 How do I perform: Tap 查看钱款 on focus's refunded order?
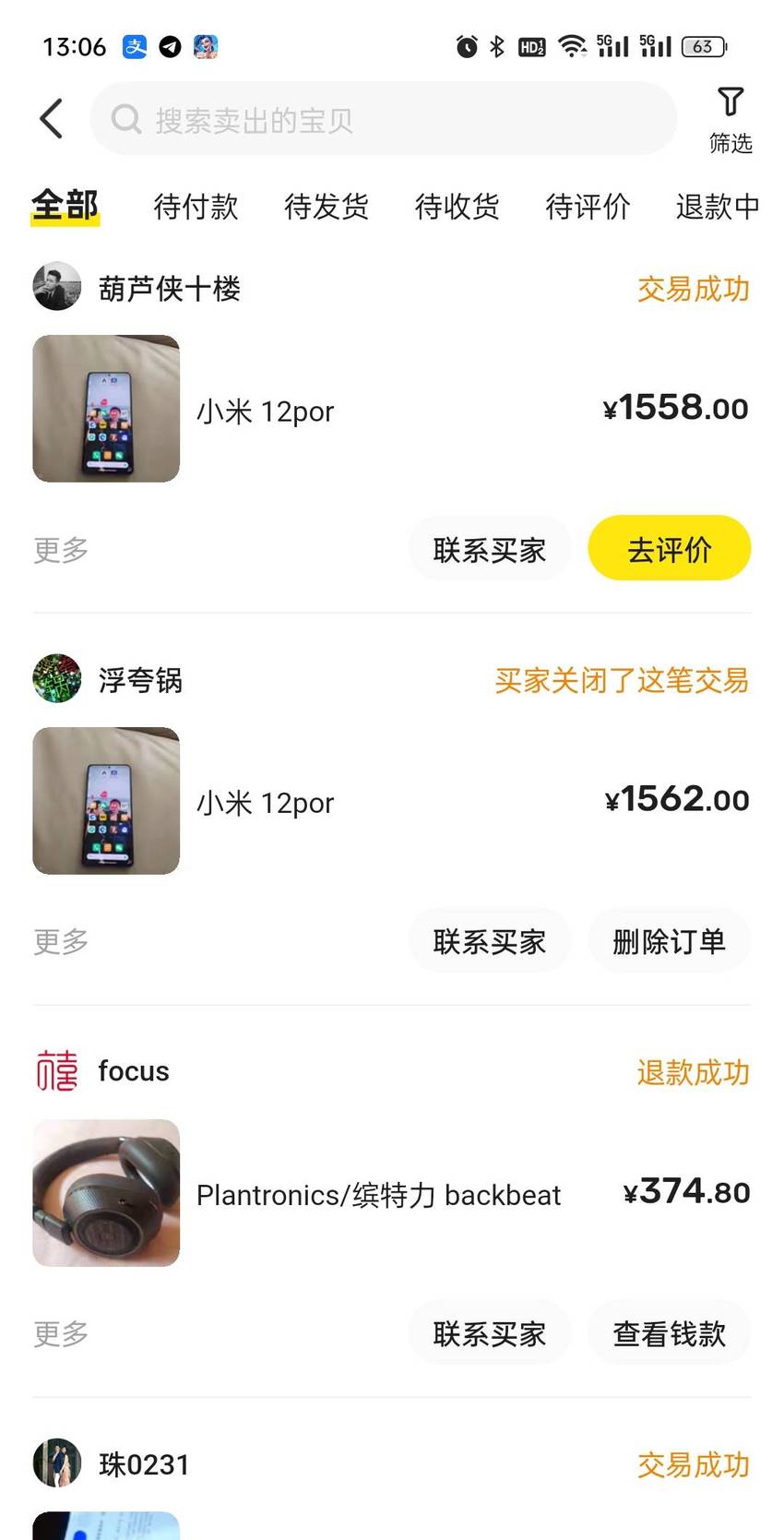670,1333
